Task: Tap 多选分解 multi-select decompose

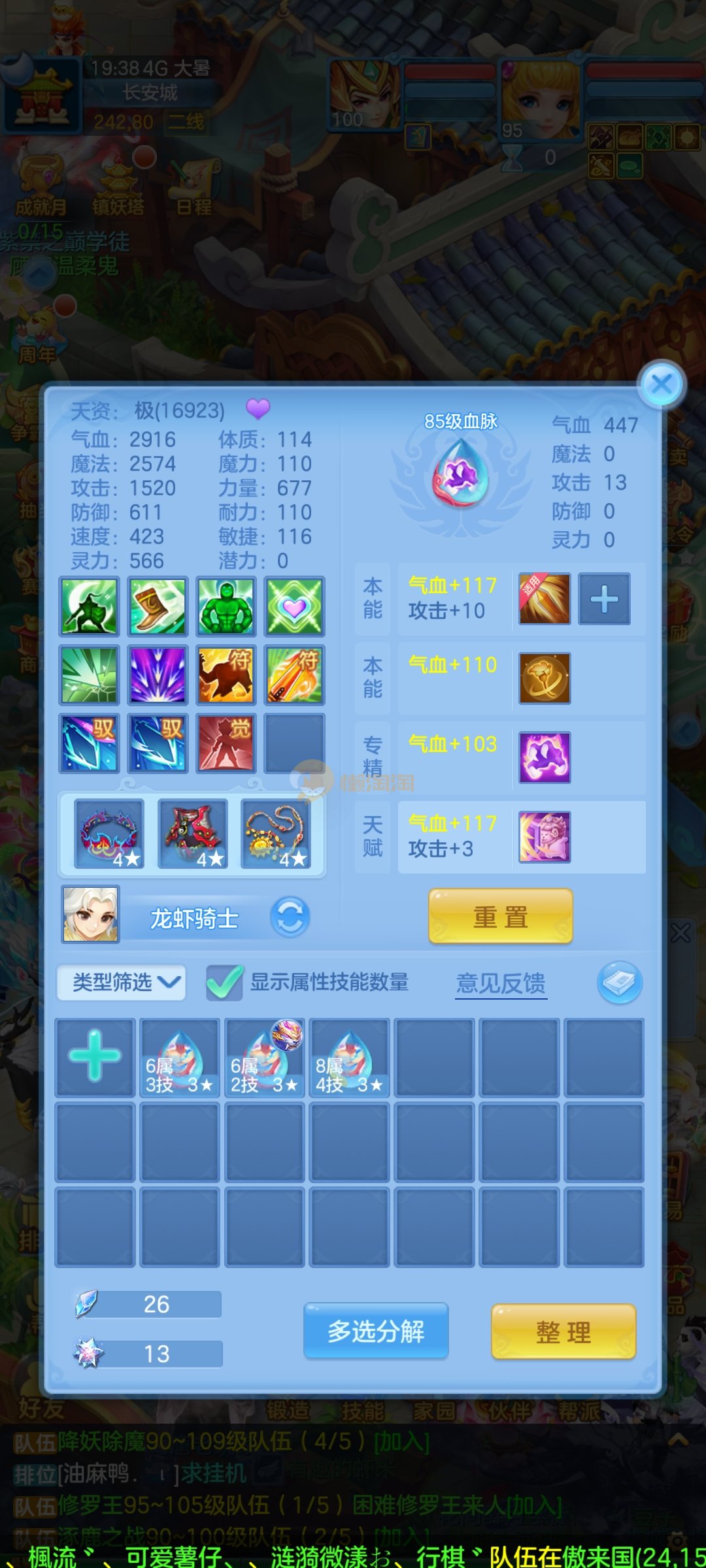Action: pyautogui.click(x=376, y=1331)
